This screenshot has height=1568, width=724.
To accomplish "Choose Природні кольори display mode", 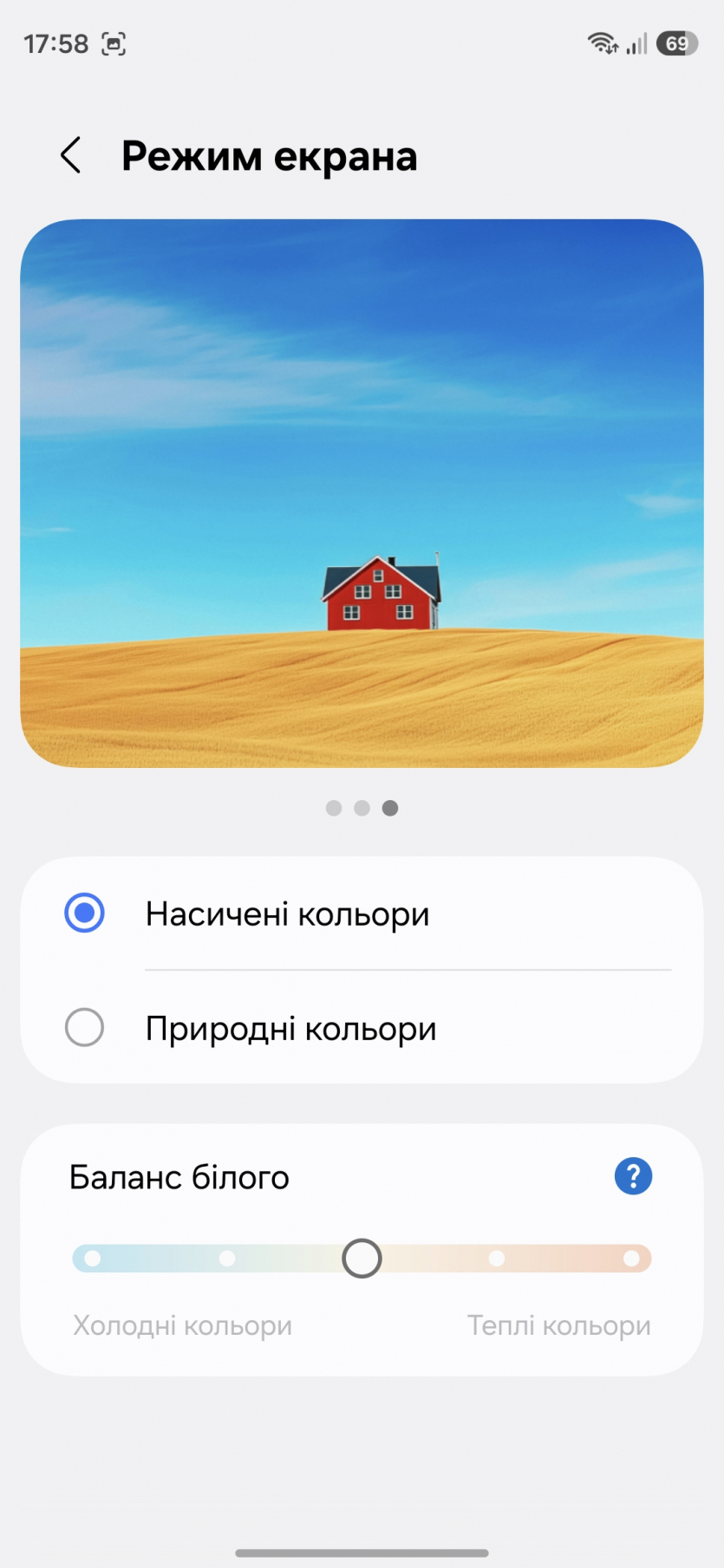I will click(x=85, y=1028).
